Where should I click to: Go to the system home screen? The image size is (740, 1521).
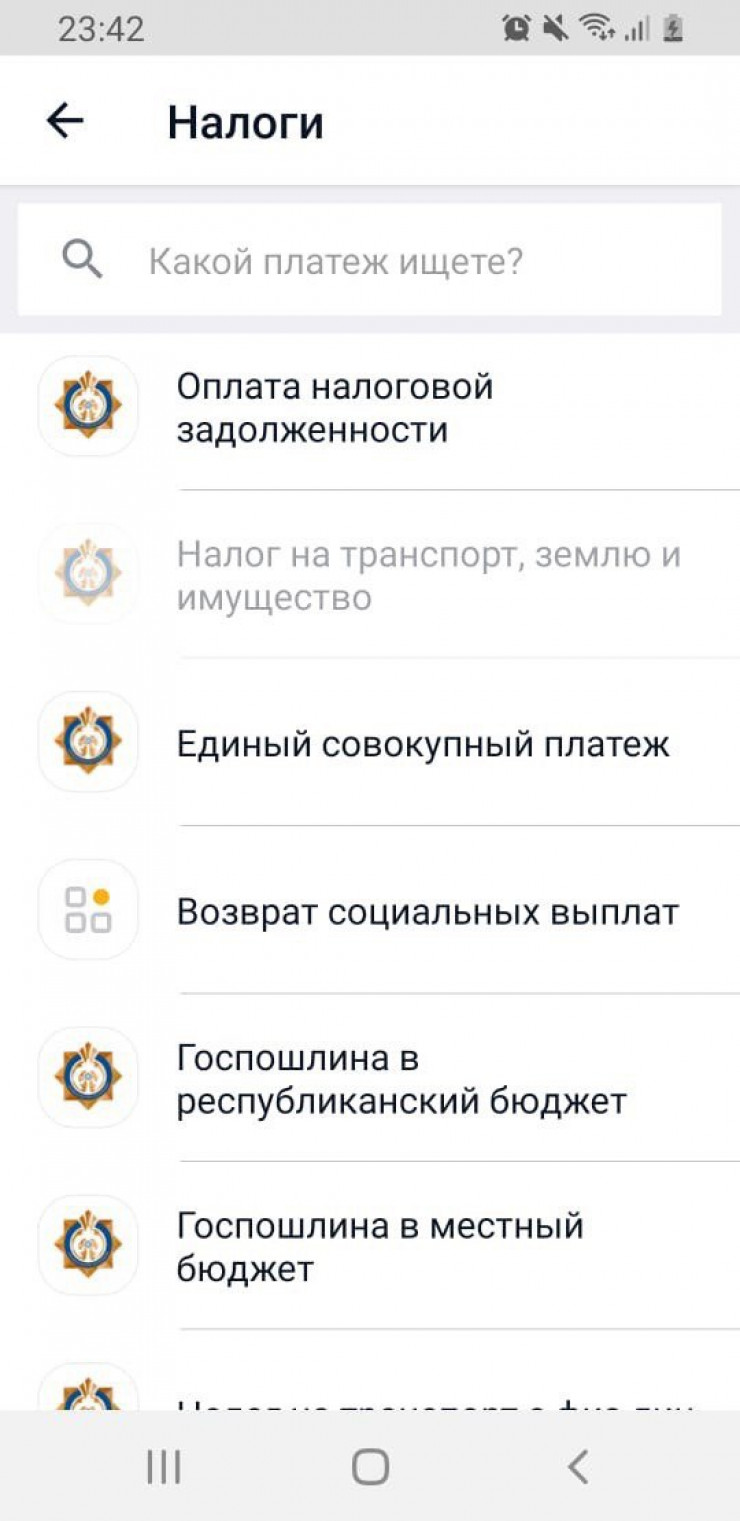point(370,1467)
